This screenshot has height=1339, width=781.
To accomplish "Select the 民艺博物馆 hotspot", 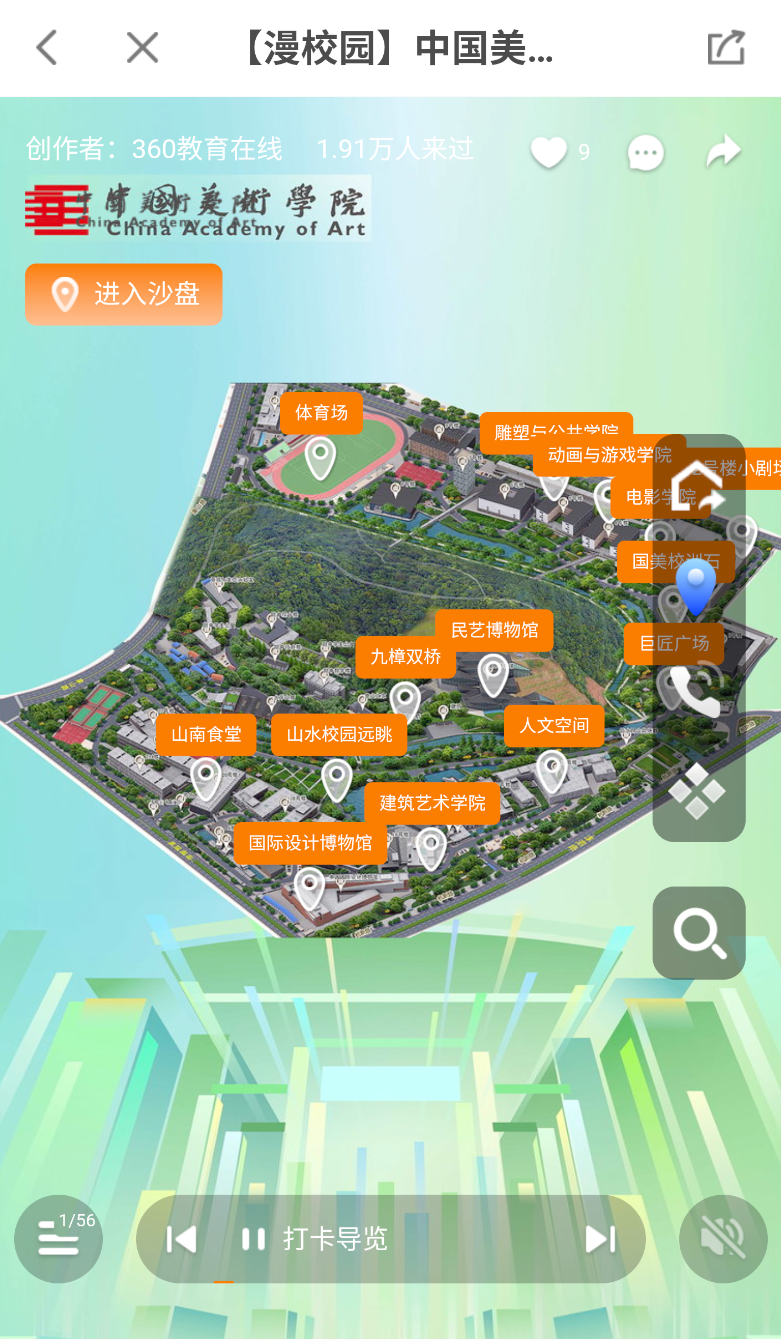I will tap(494, 629).
